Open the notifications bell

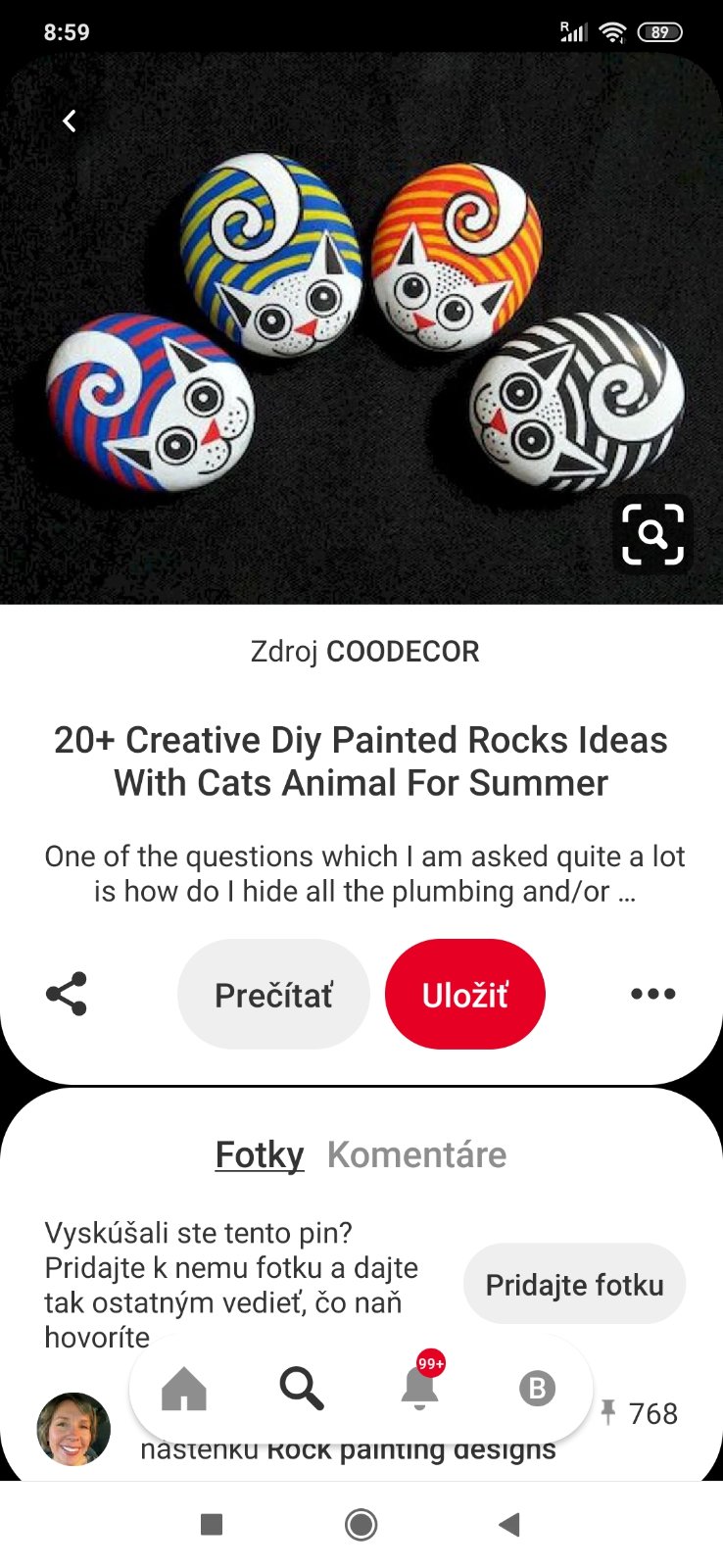coord(420,1387)
